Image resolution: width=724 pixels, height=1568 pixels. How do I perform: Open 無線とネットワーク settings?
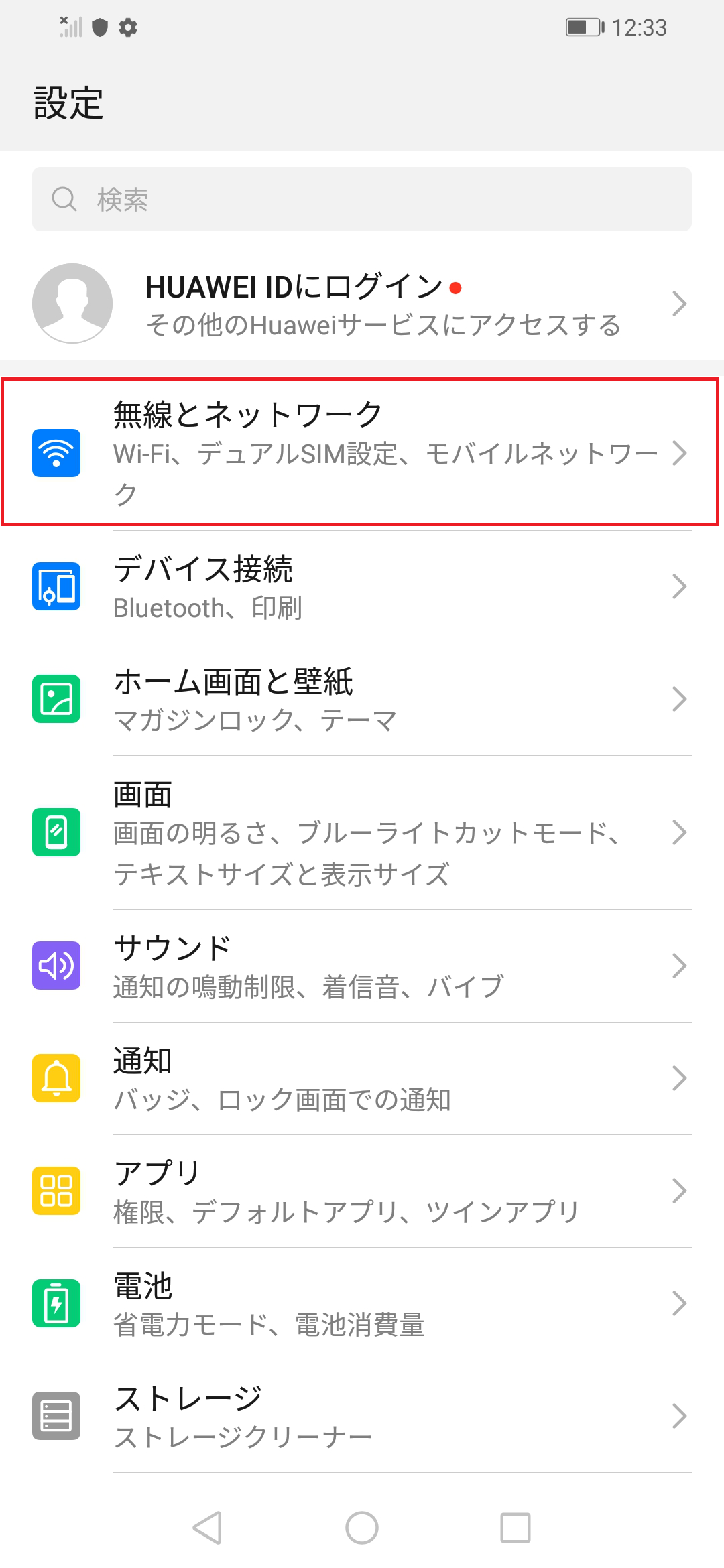[362, 452]
